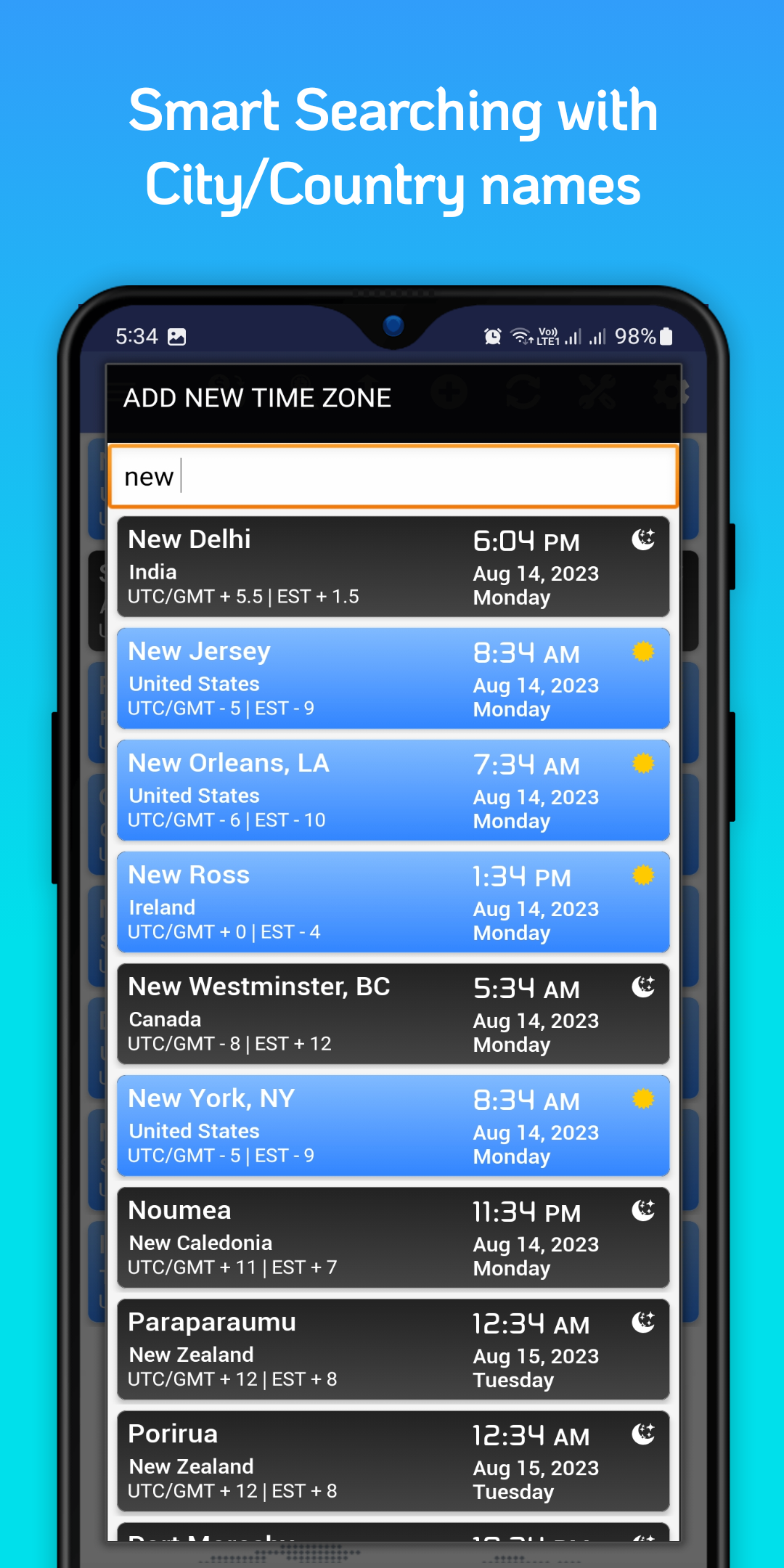Click inside the search text field

(392, 475)
